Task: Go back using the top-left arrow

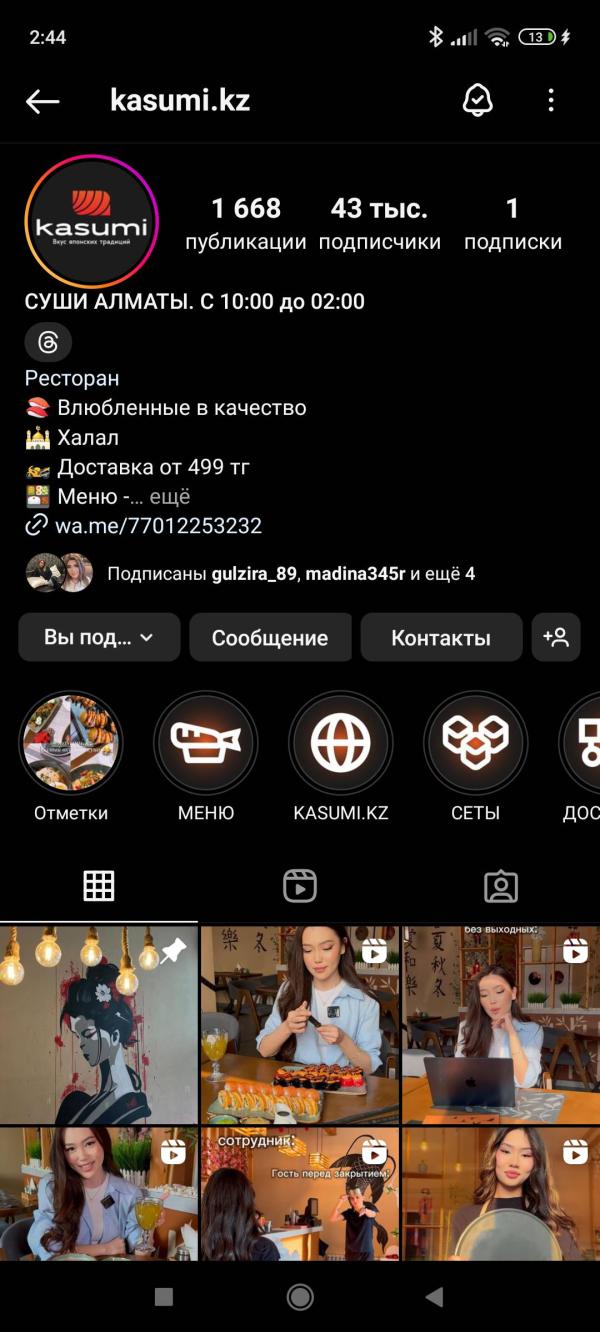Action: point(42,101)
